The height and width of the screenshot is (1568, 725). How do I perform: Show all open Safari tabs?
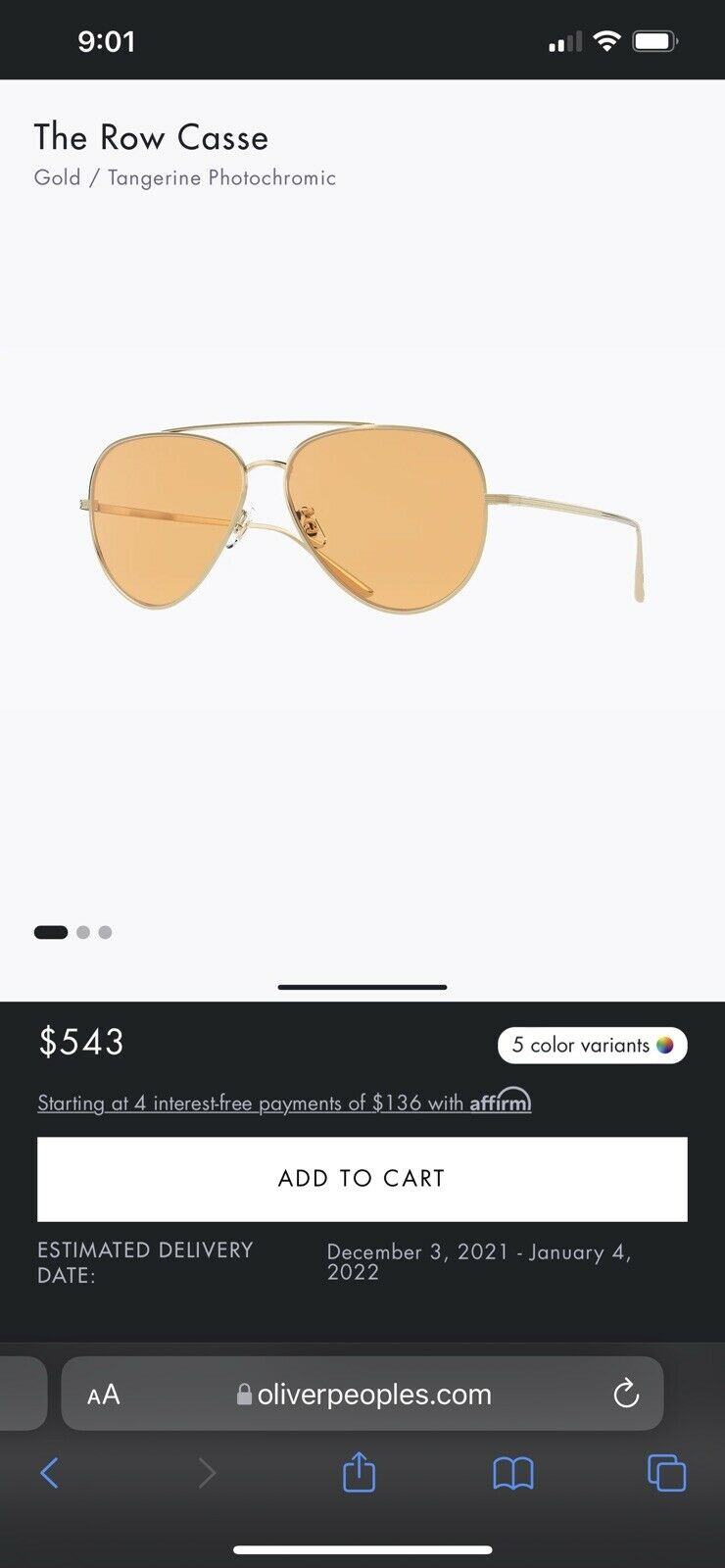tap(666, 1472)
